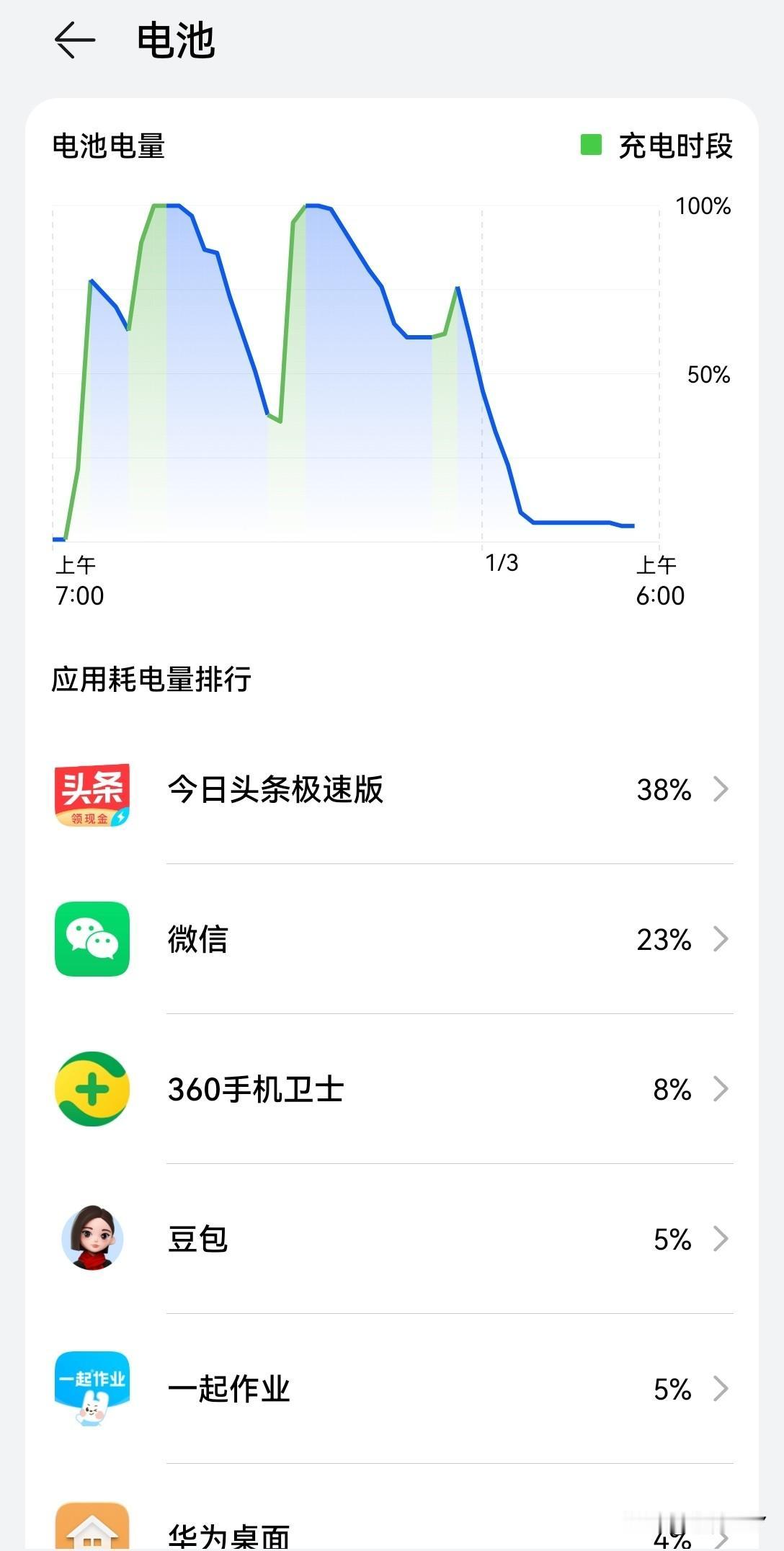Screen dimensions: 784x1551
Task: Tap the WeChat (微信) green icon
Action: tap(92, 941)
